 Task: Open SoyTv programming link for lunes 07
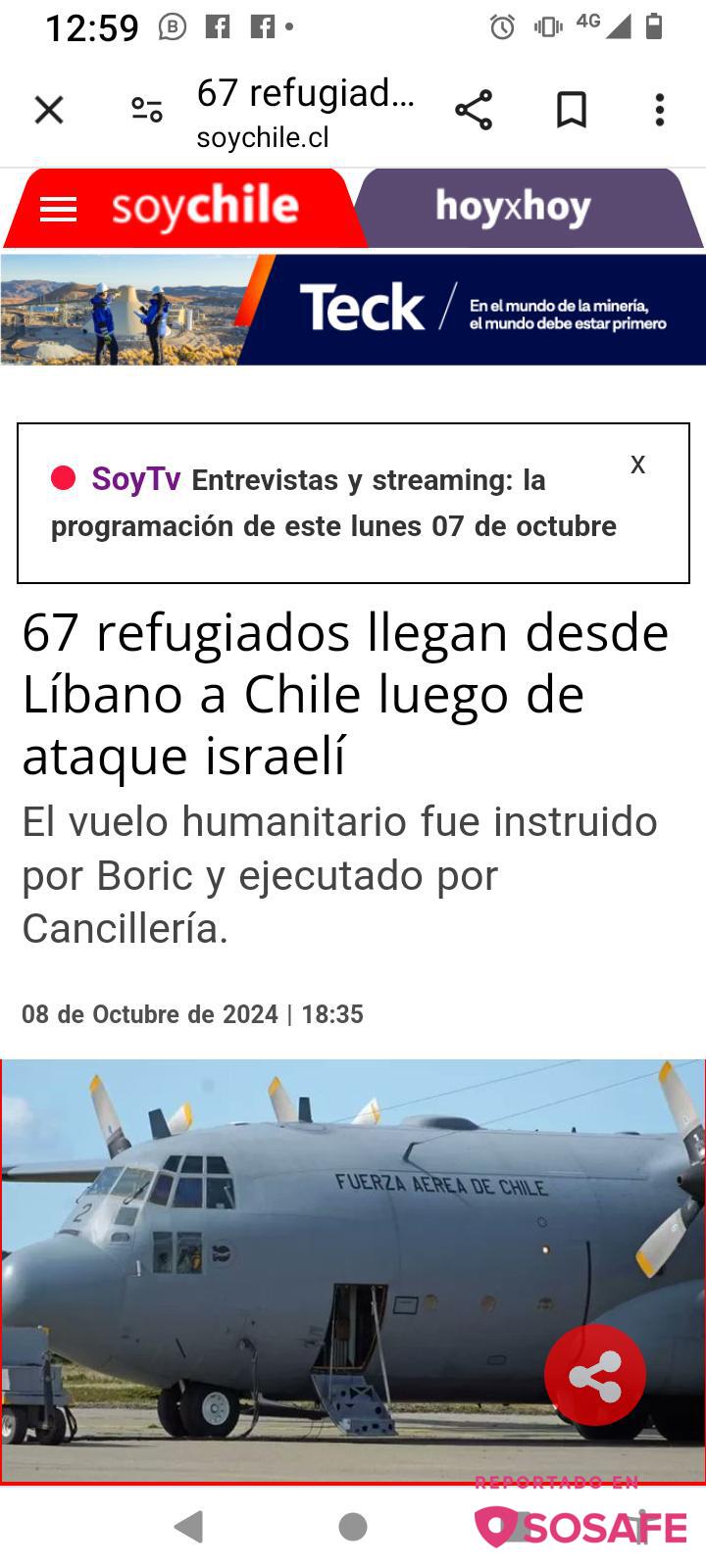pyautogui.click(x=333, y=504)
